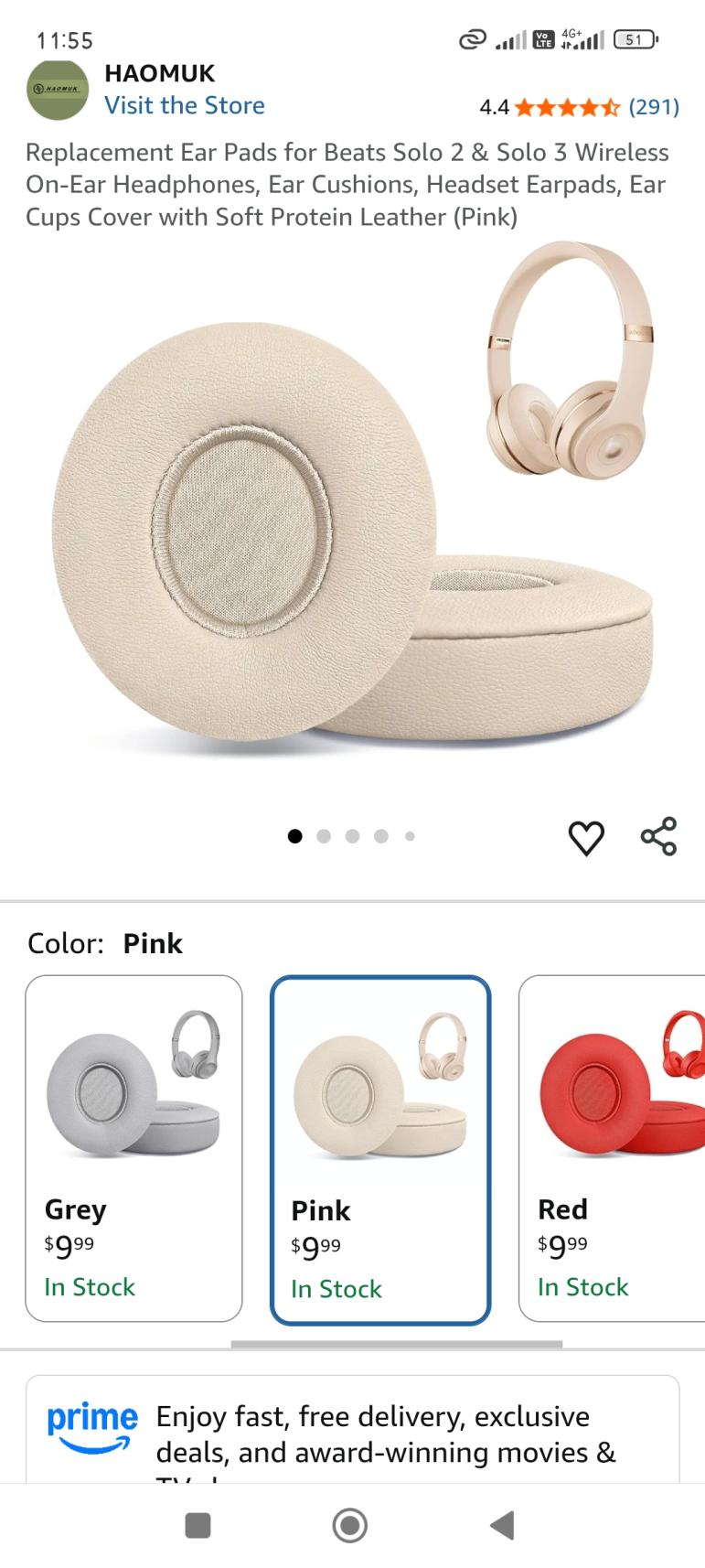Add the product to wish list heart
This screenshot has width=705, height=1568.
[x=586, y=837]
